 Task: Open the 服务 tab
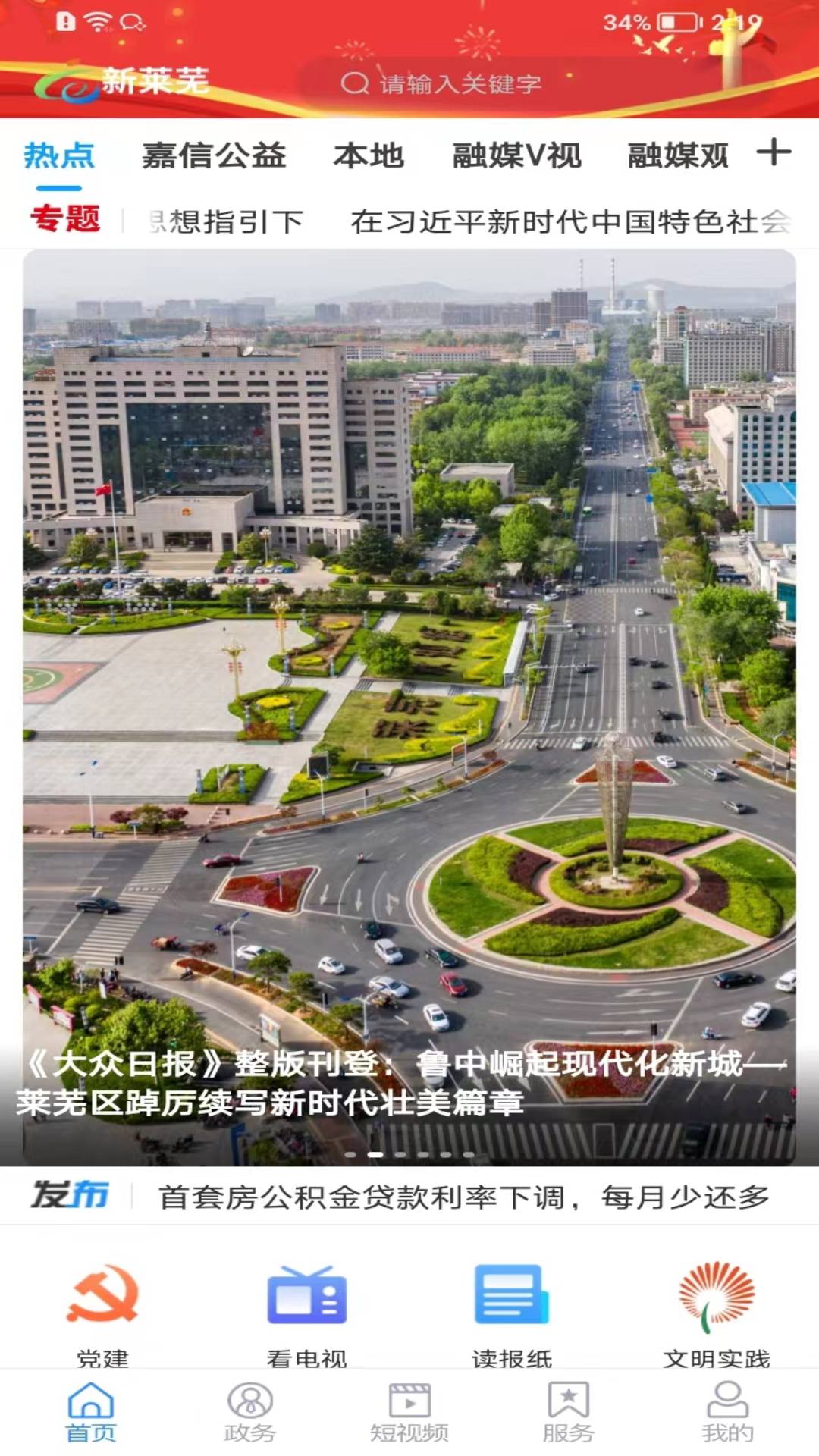point(568,1412)
